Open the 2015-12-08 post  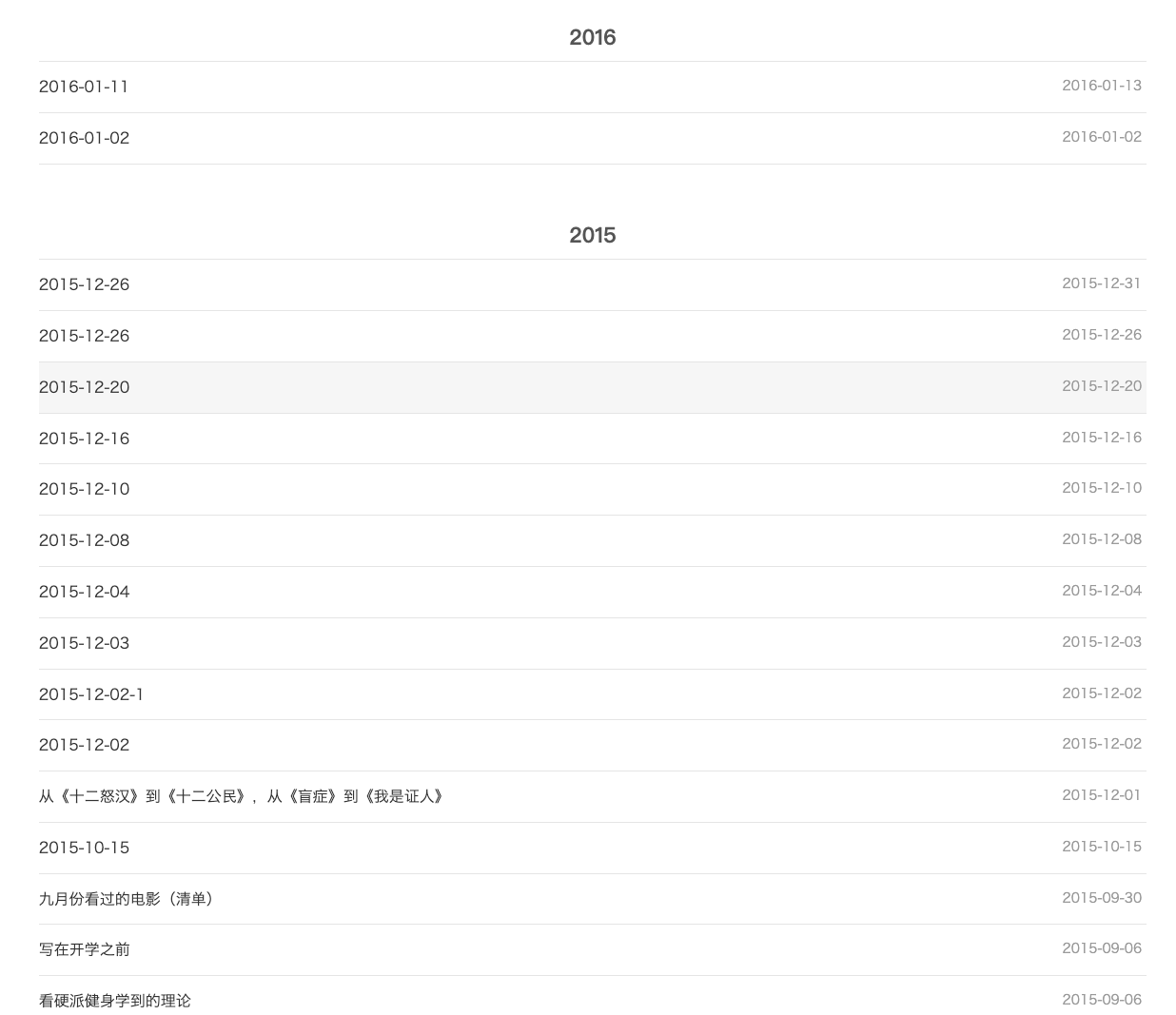[x=84, y=540]
